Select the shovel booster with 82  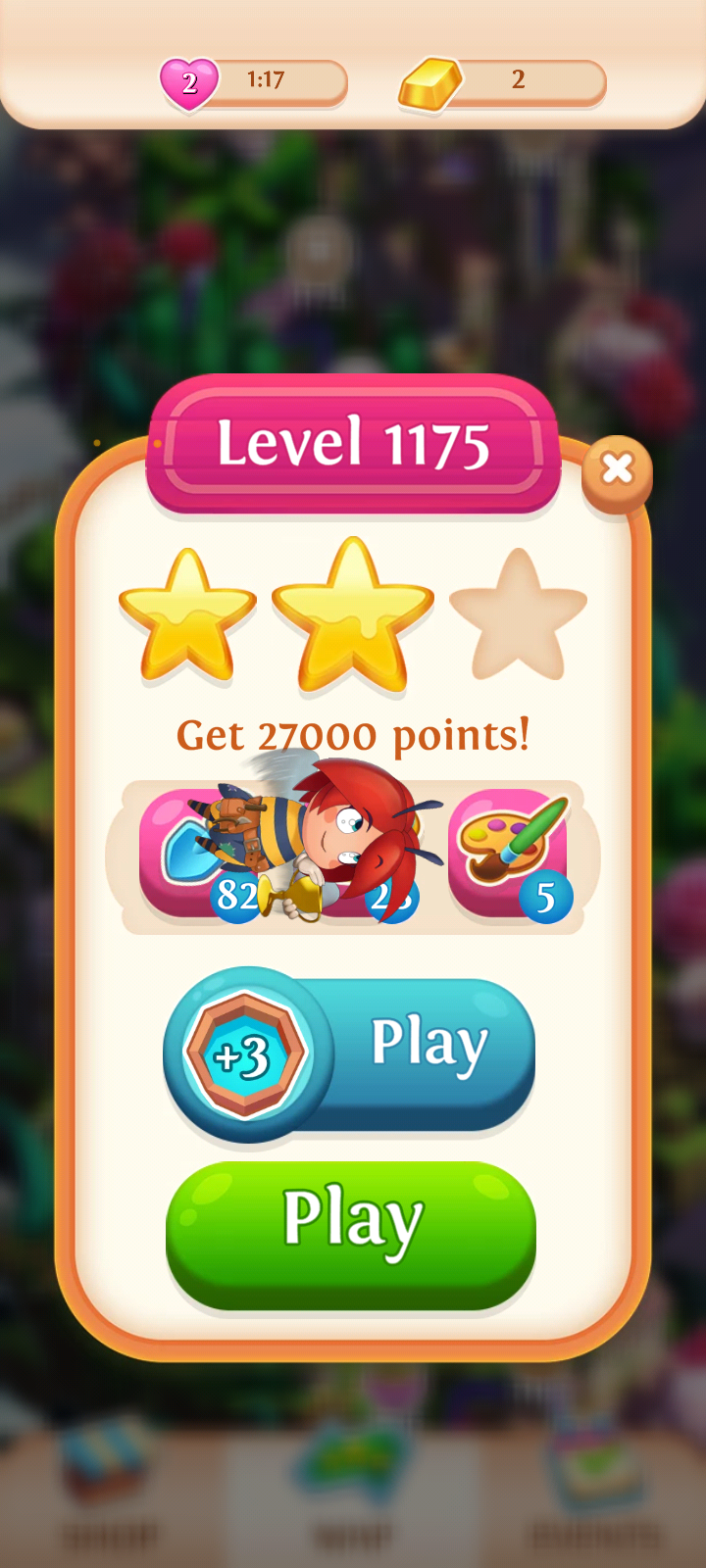196,855
